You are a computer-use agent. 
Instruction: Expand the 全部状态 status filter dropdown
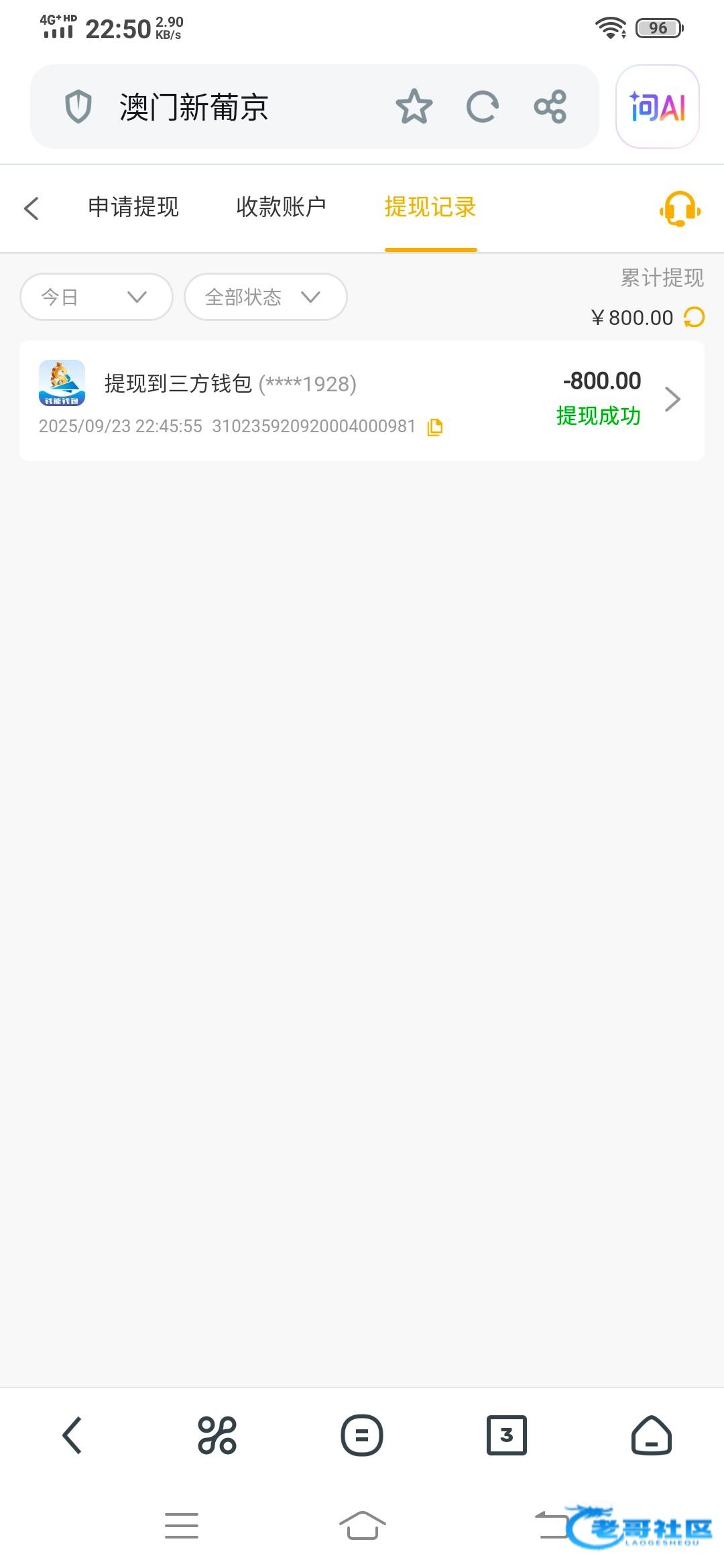click(265, 297)
